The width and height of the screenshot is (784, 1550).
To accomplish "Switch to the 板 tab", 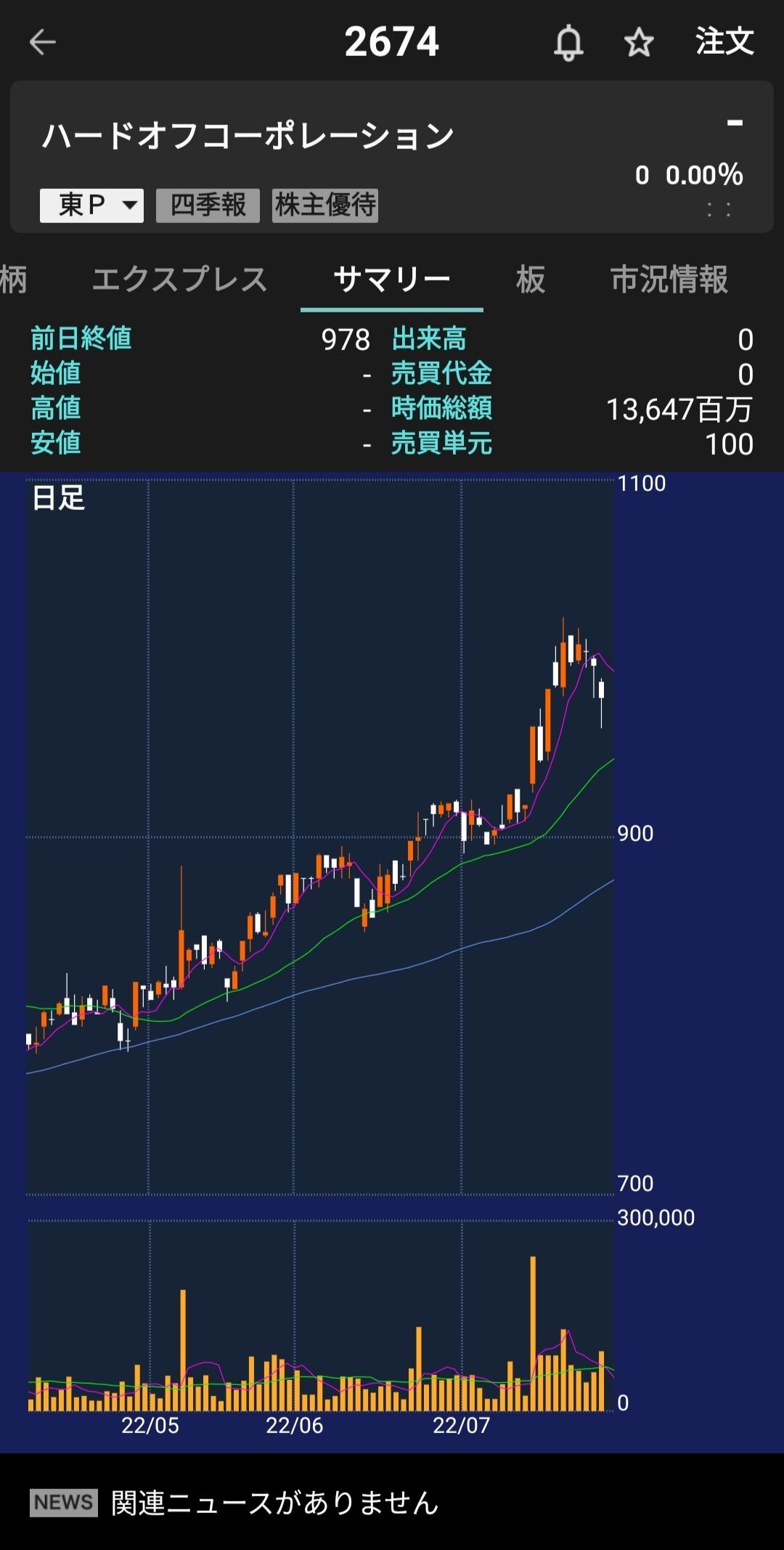I will [531, 280].
